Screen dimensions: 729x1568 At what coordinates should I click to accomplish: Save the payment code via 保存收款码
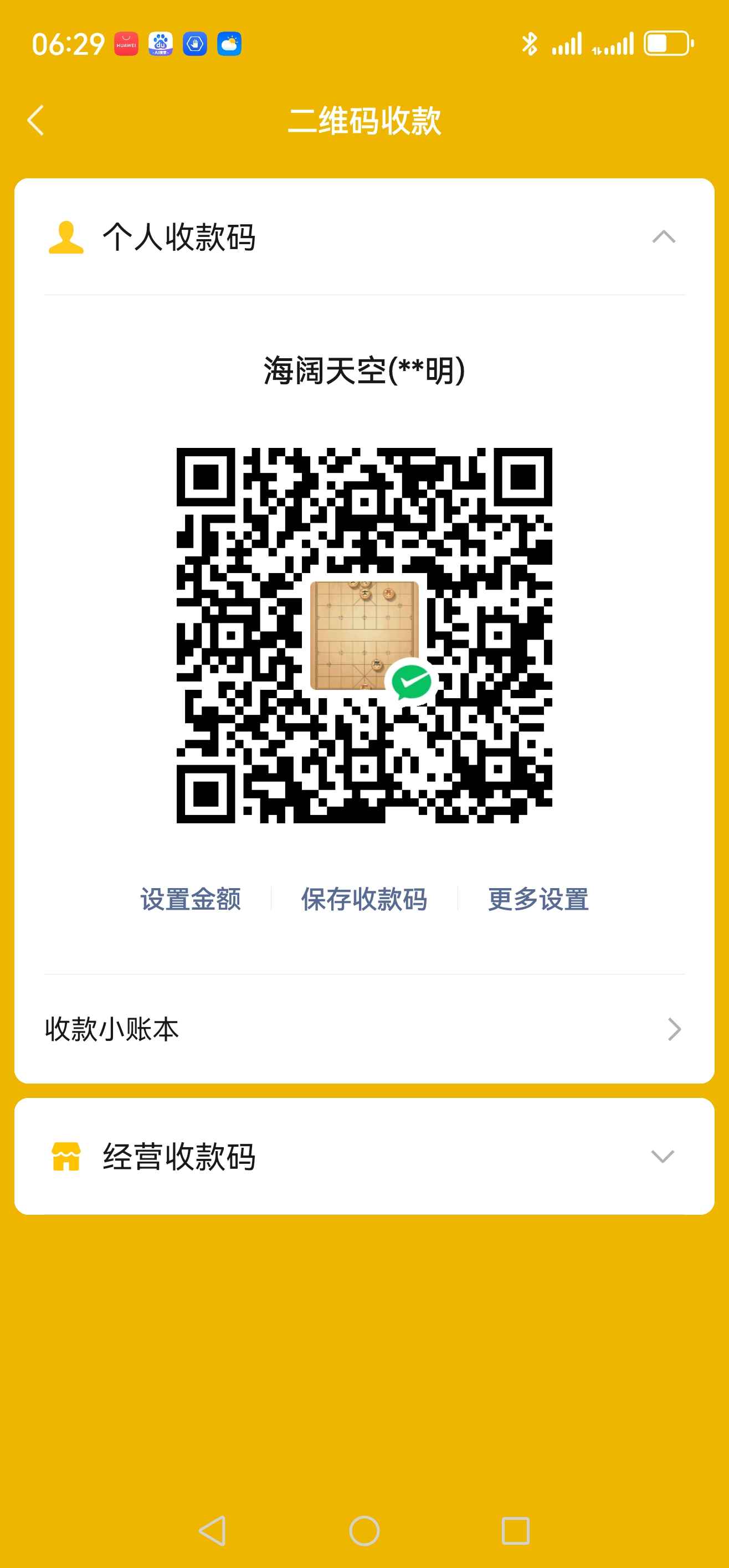point(364,899)
